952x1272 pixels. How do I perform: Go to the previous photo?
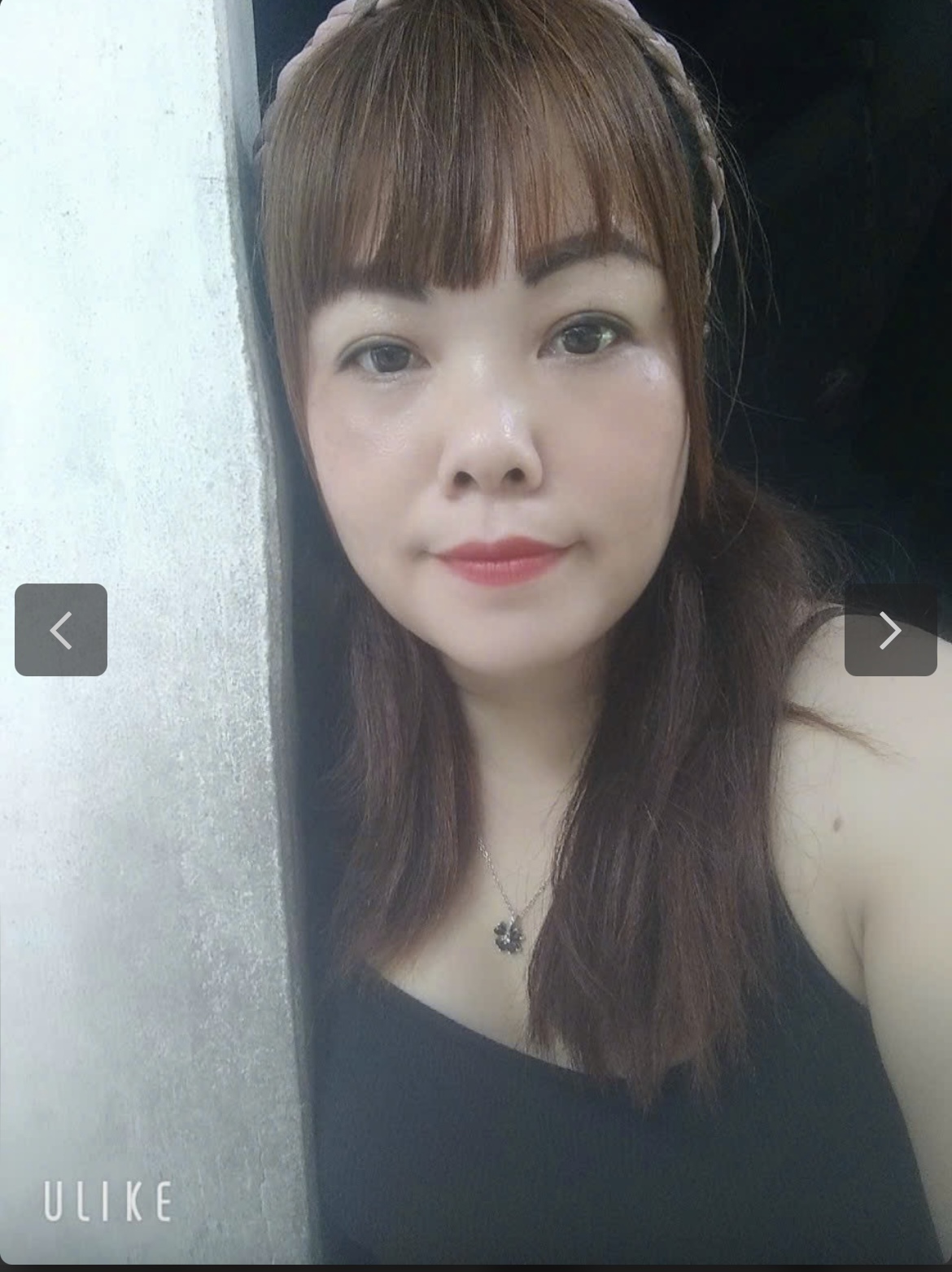coord(61,629)
